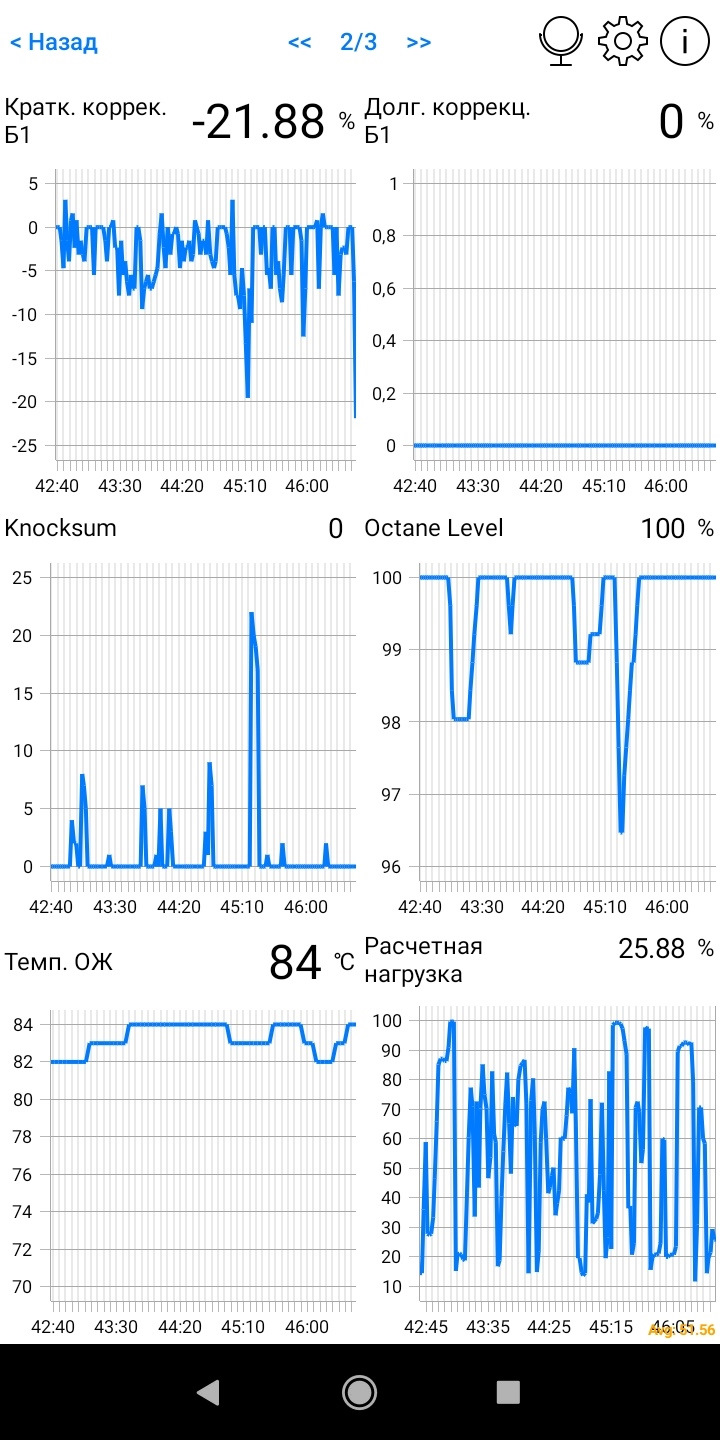
Task: Tap the globe-on-stand icon
Action: click(560, 42)
